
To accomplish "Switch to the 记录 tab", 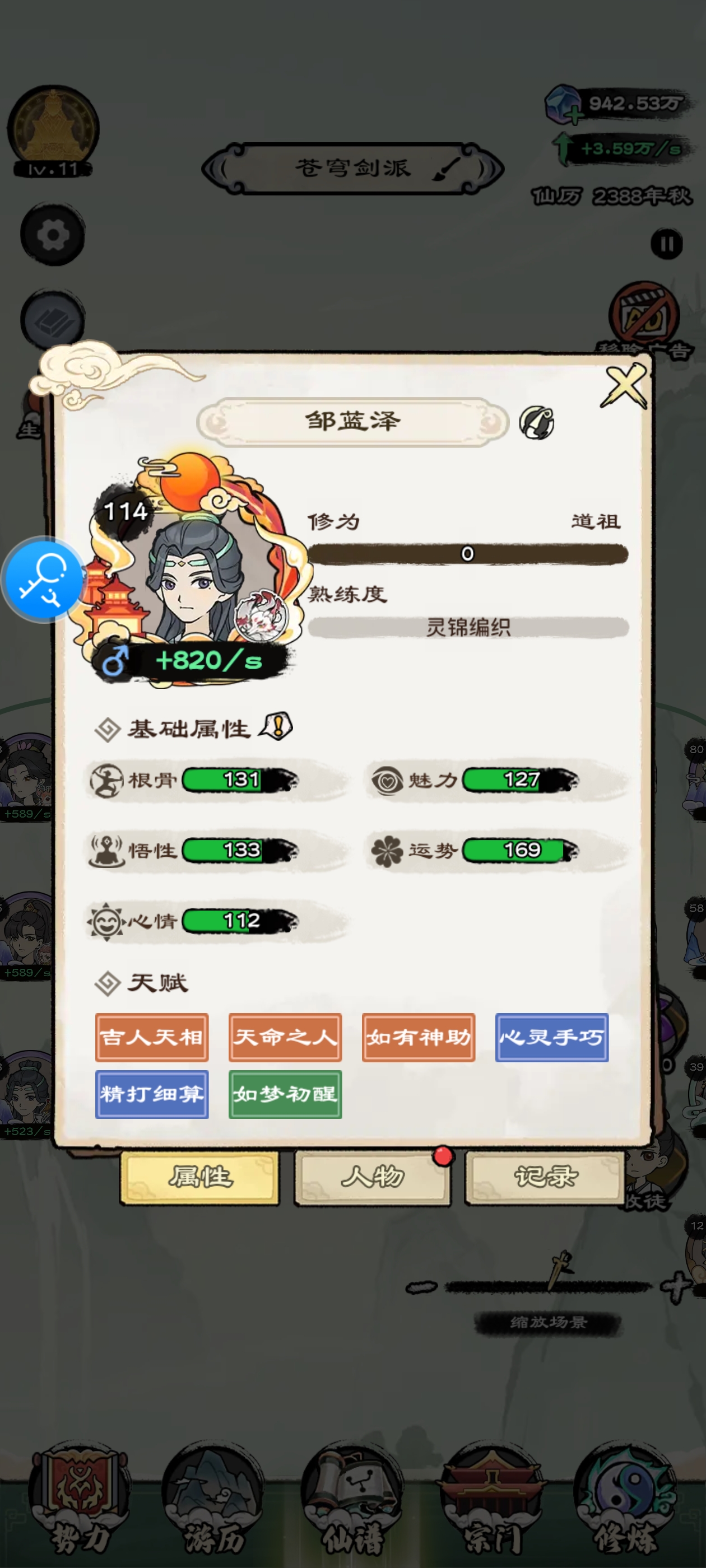I will click(x=545, y=1177).
